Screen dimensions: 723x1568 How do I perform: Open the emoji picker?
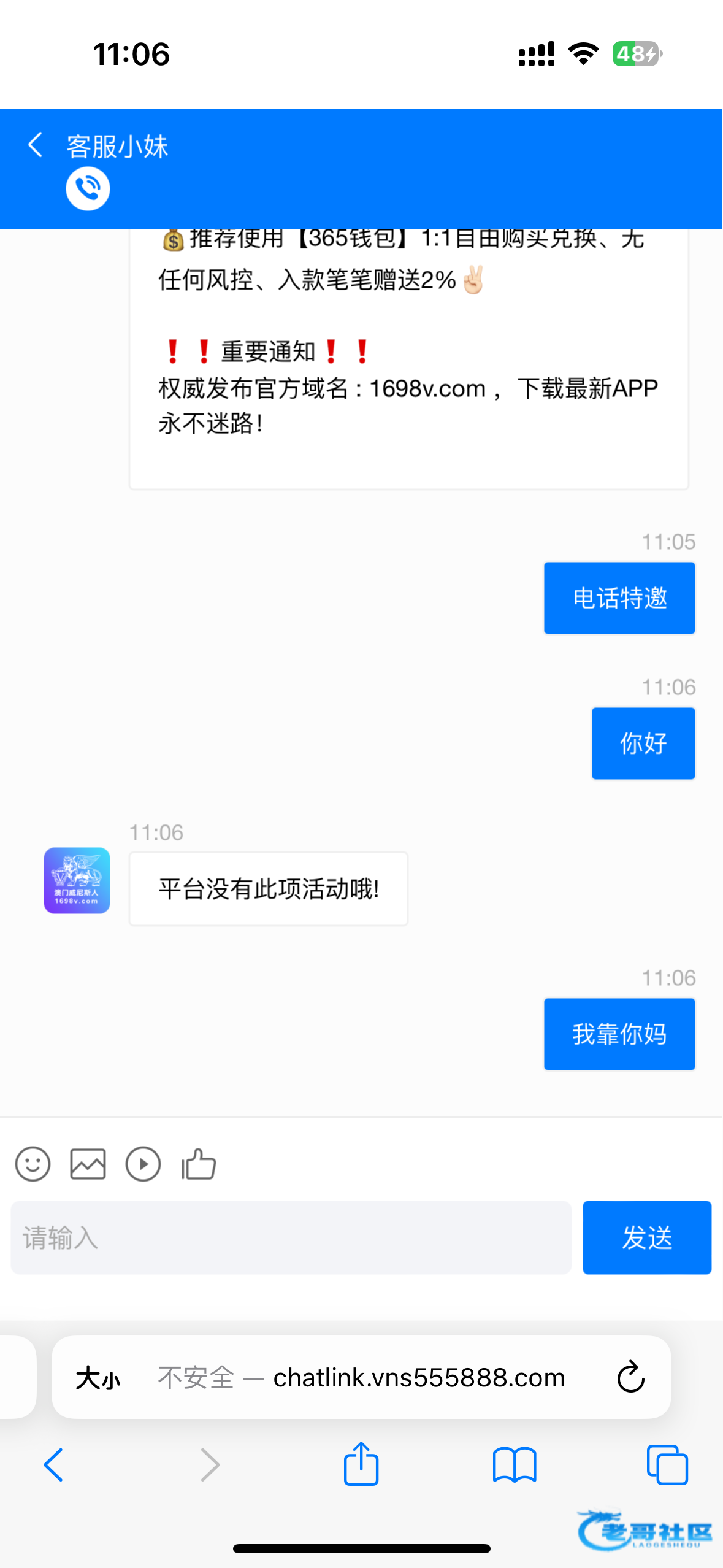coord(33,1164)
